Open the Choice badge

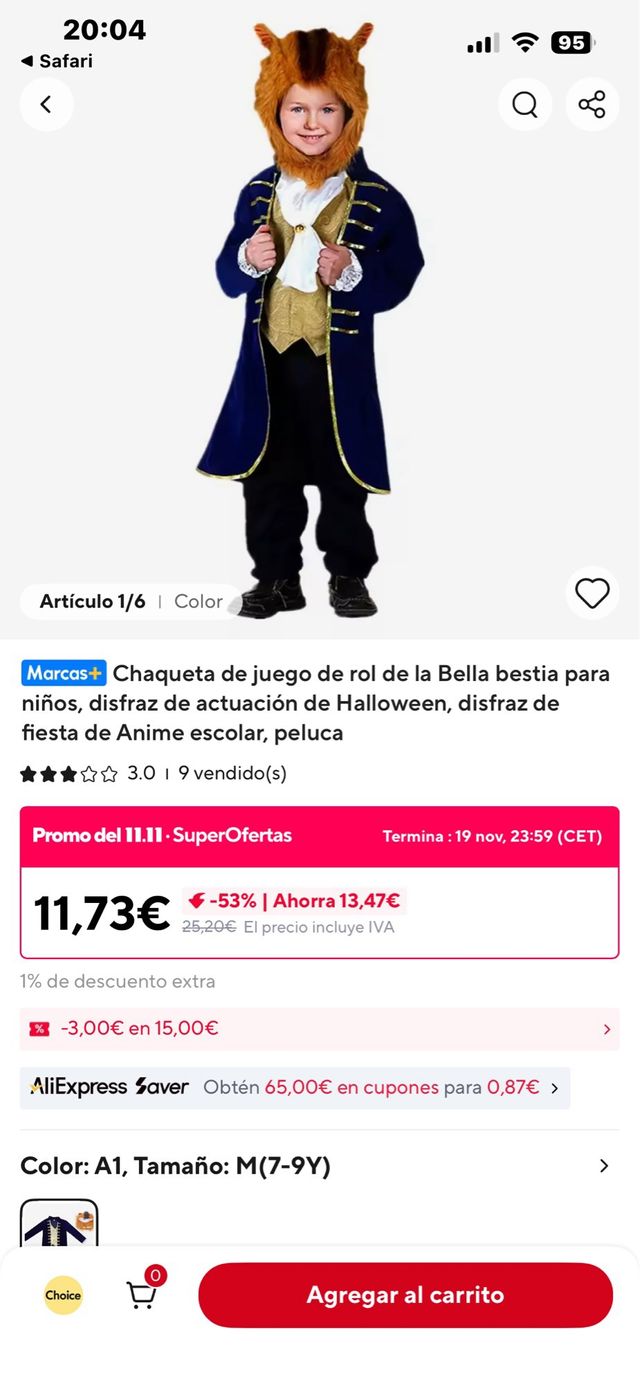click(x=63, y=1295)
